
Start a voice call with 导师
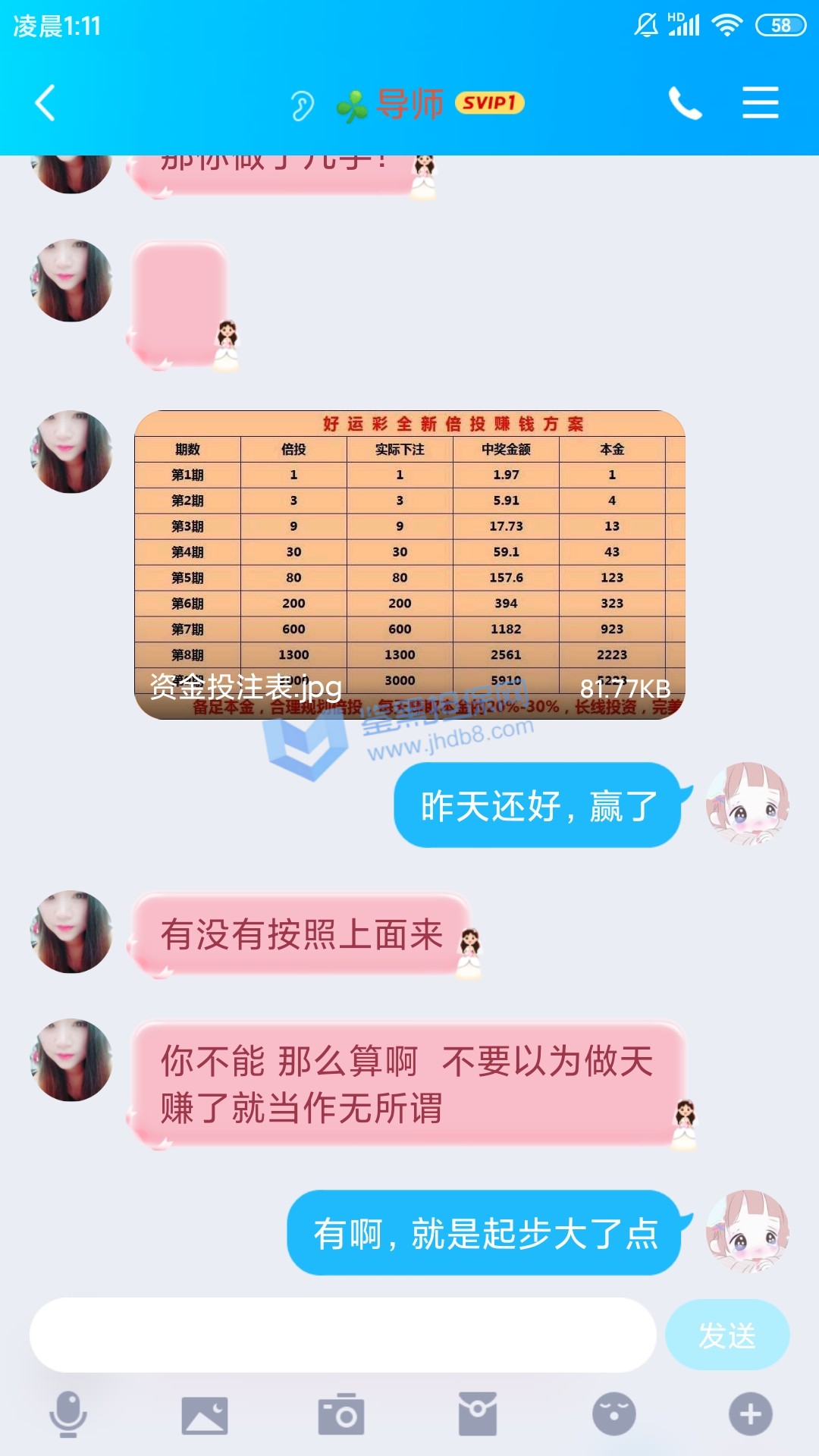click(x=685, y=103)
